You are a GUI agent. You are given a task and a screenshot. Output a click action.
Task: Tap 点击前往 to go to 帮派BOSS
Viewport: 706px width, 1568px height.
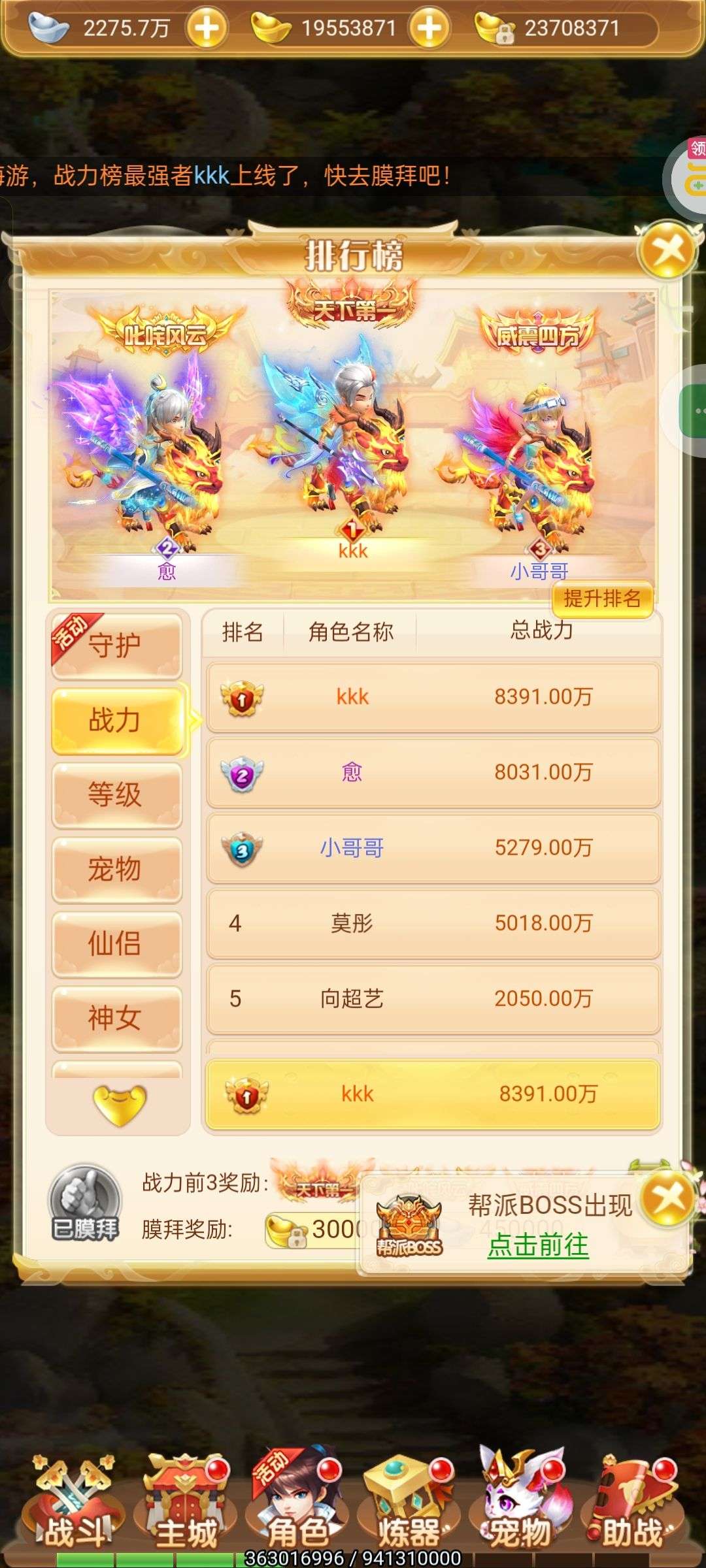coord(538,1245)
